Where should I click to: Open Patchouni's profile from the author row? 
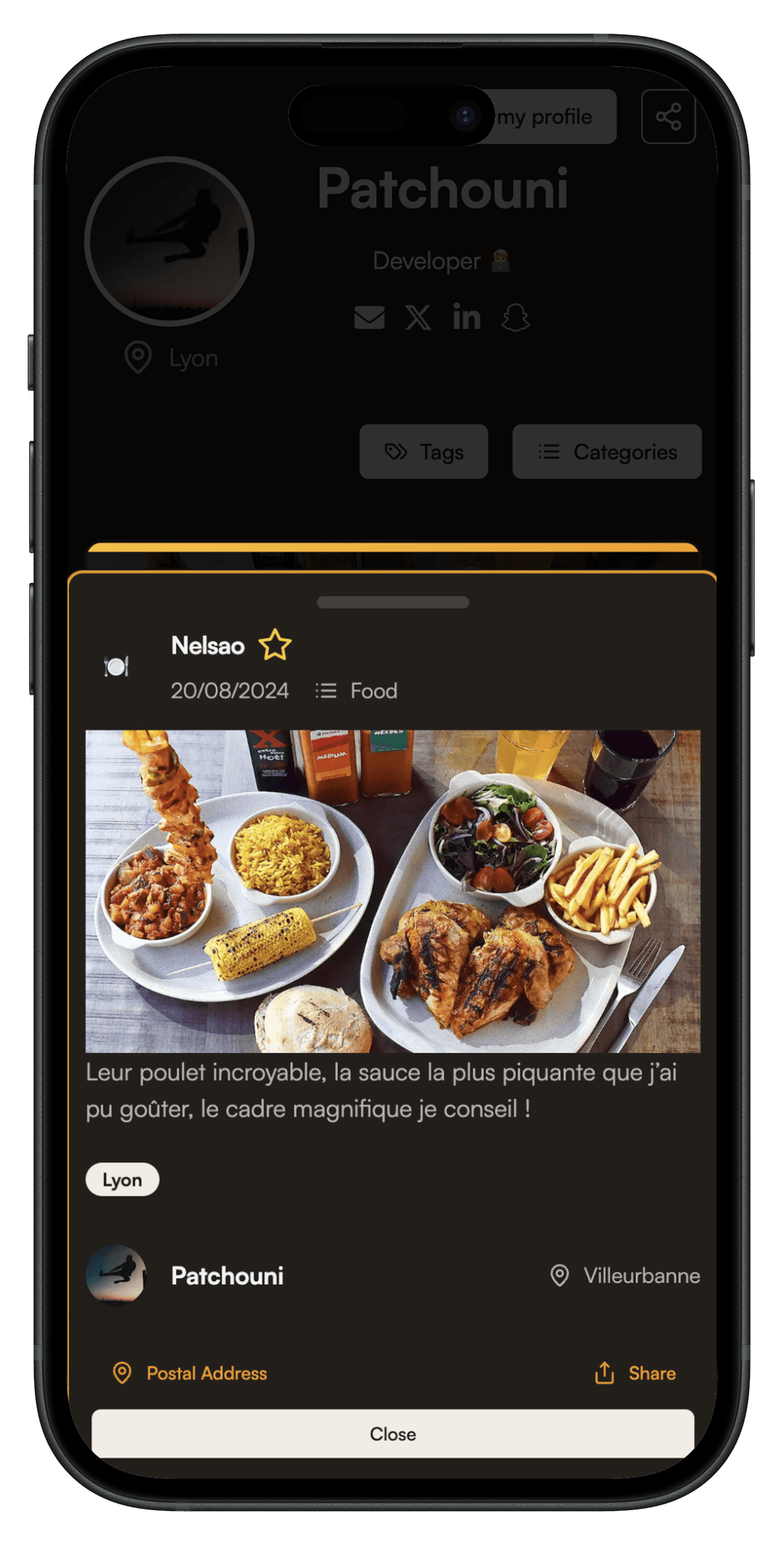click(226, 1276)
